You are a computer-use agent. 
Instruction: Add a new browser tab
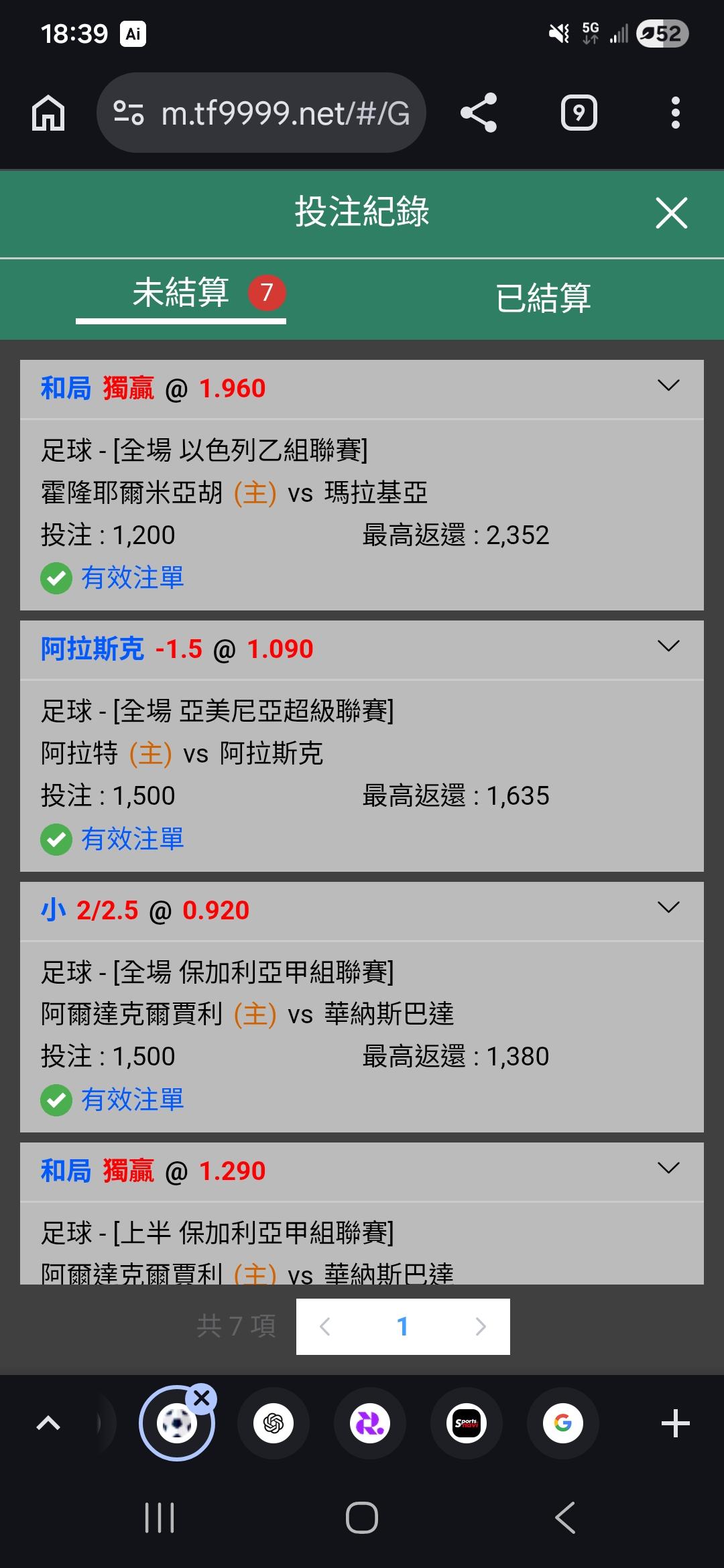click(675, 1423)
